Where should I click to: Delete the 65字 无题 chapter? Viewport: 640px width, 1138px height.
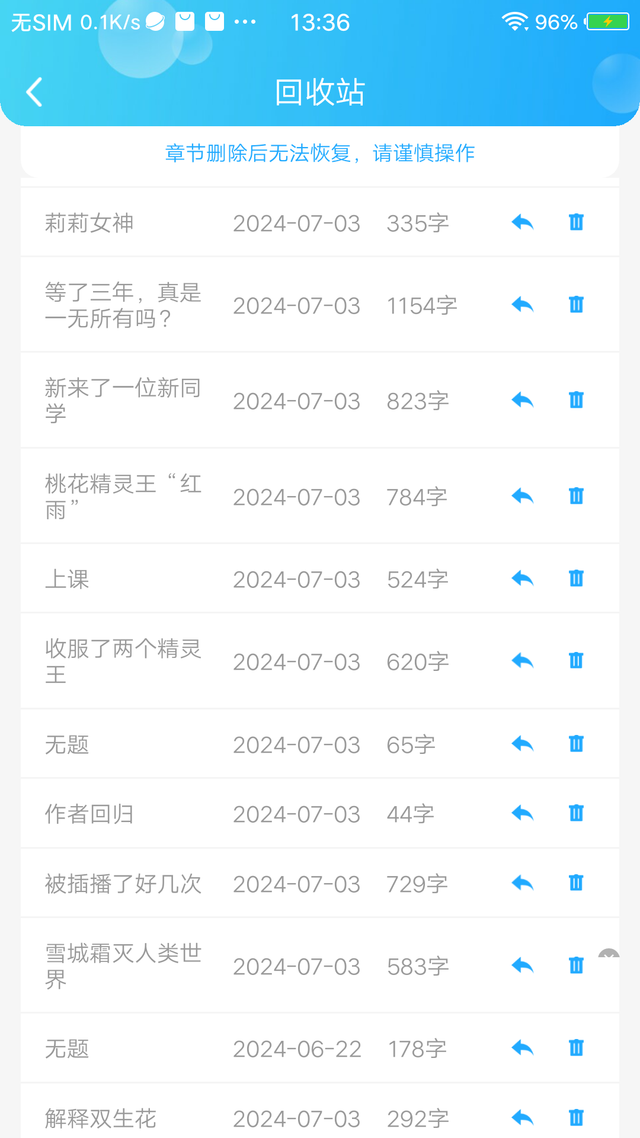tap(576, 744)
